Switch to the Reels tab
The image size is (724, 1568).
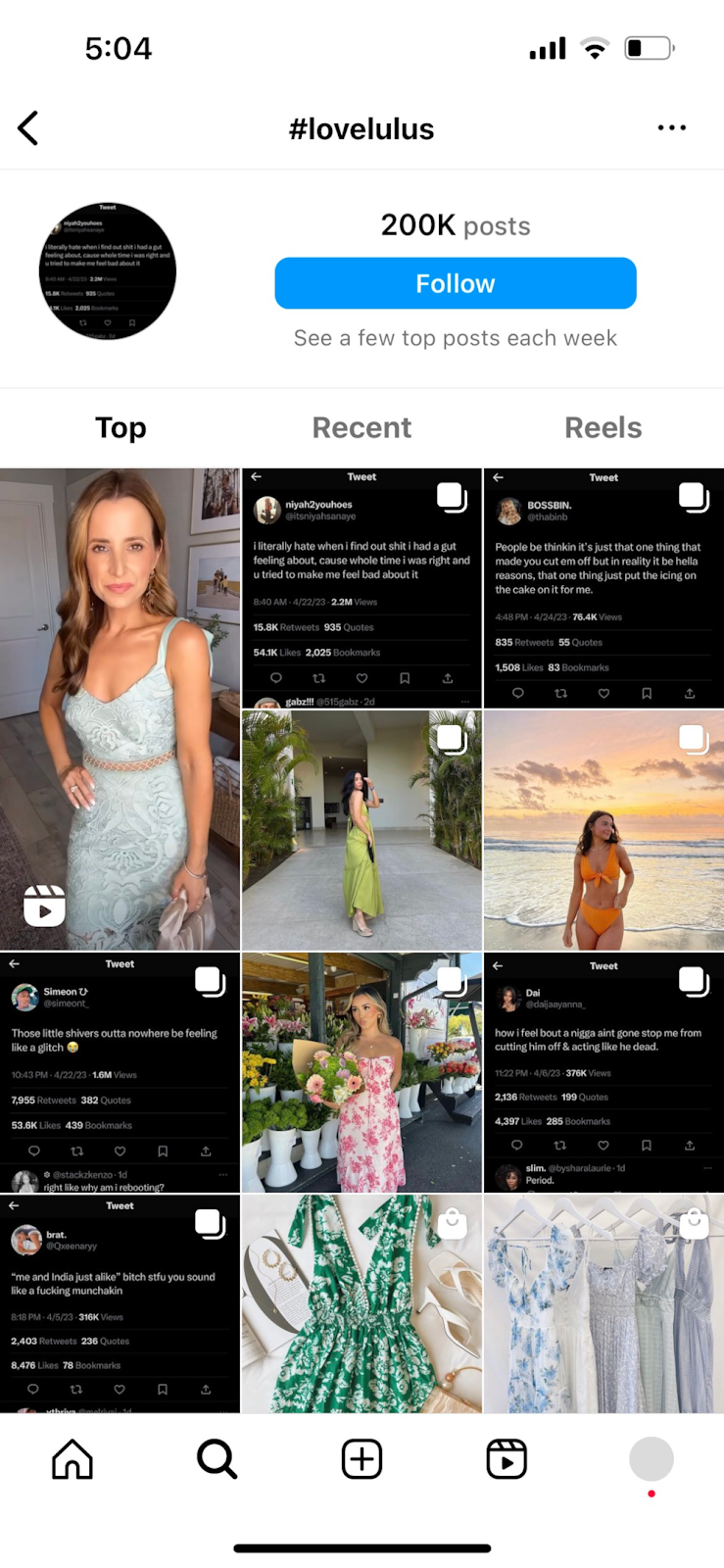603,427
